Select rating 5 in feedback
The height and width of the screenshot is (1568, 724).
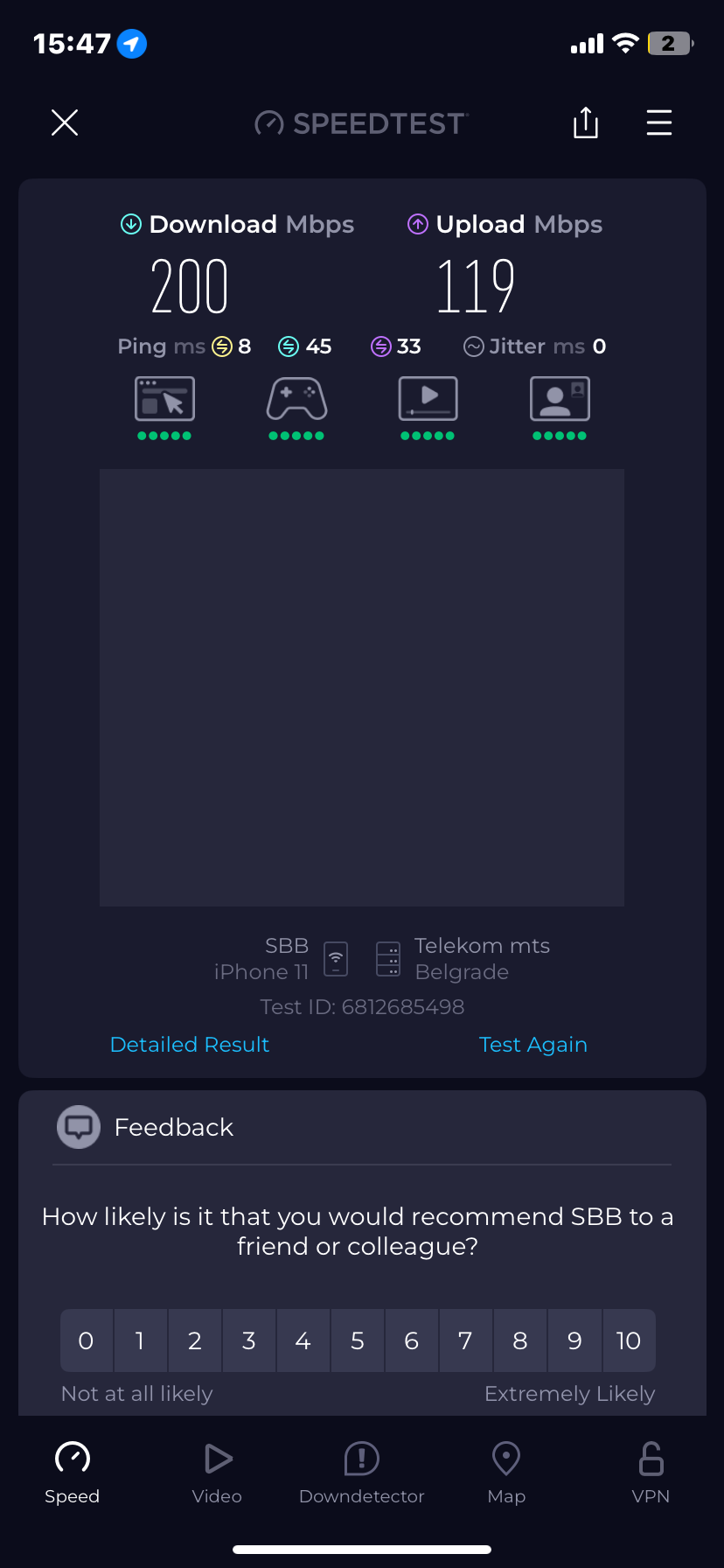(x=357, y=1340)
